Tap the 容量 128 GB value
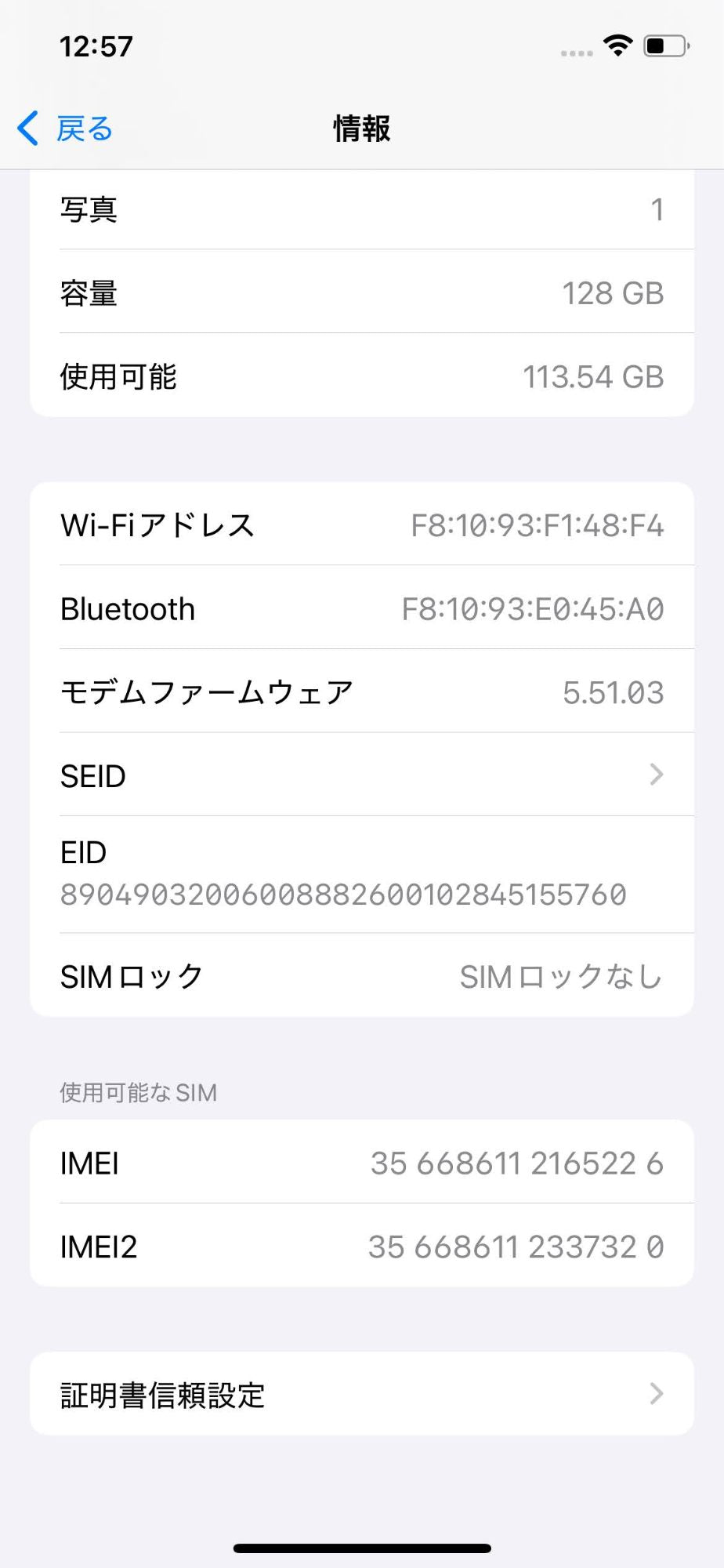Viewport: 724px width, 1568px height. tap(615, 293)
